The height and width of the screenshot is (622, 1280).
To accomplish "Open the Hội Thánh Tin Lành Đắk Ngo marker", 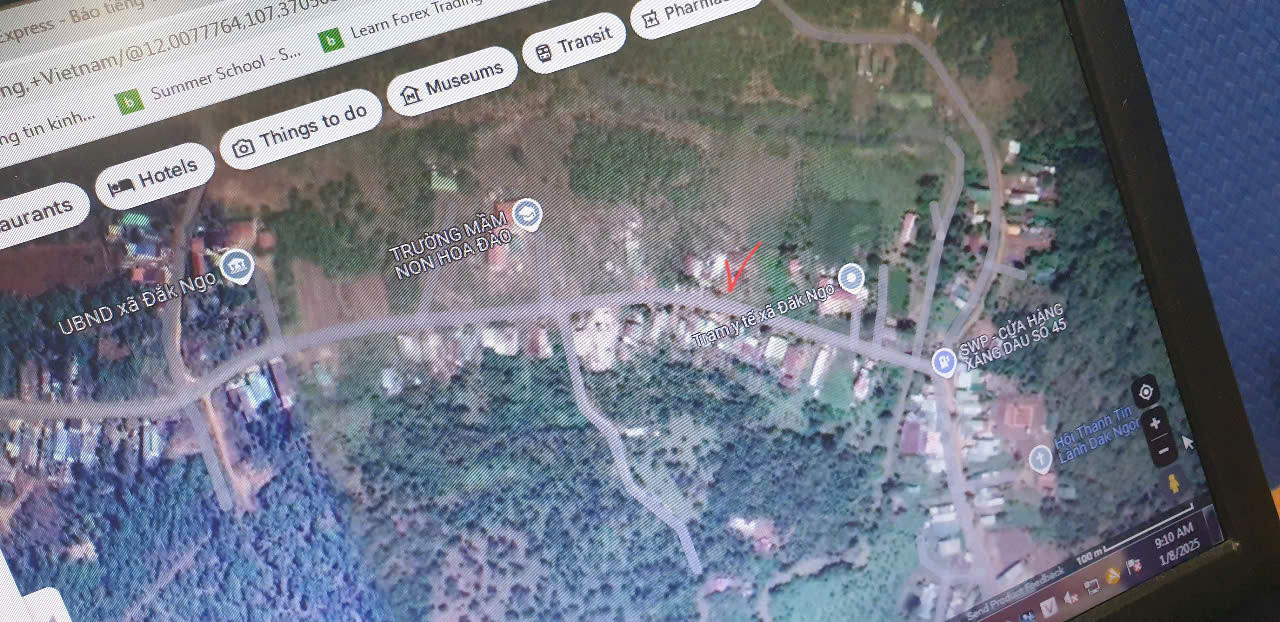I will coord(1040,459).
